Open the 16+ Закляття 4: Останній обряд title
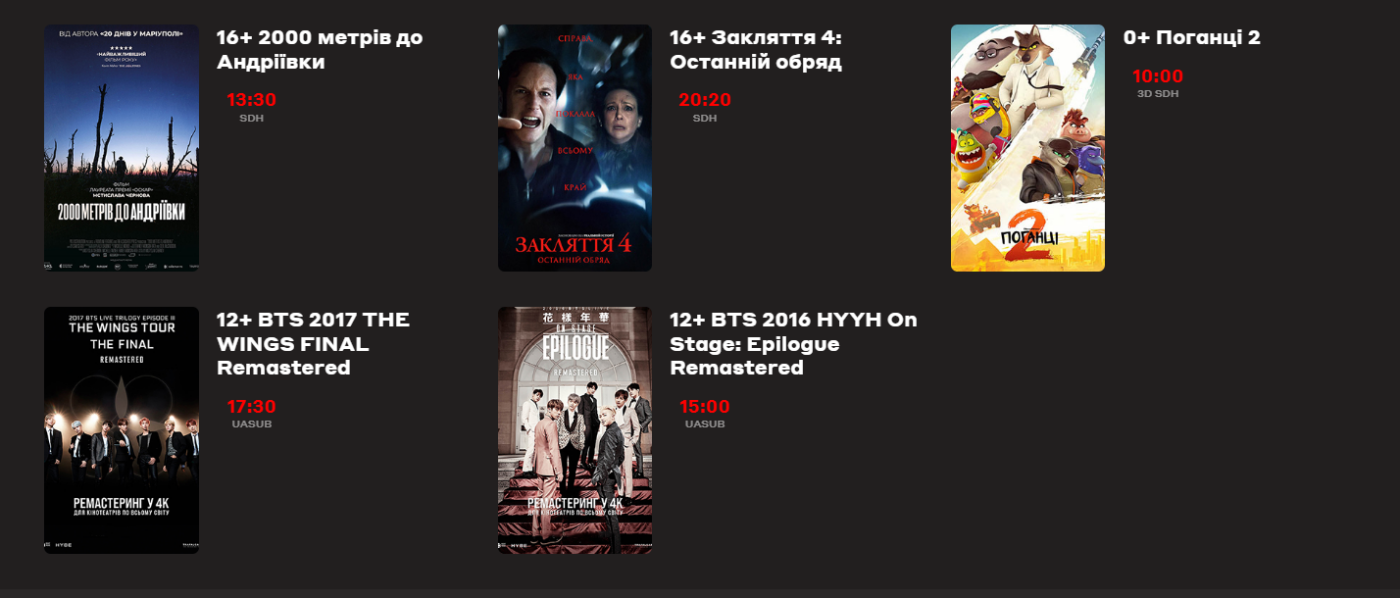This screenshot has height=598, width=1400. pyautogui.click(x=756, y=50)
